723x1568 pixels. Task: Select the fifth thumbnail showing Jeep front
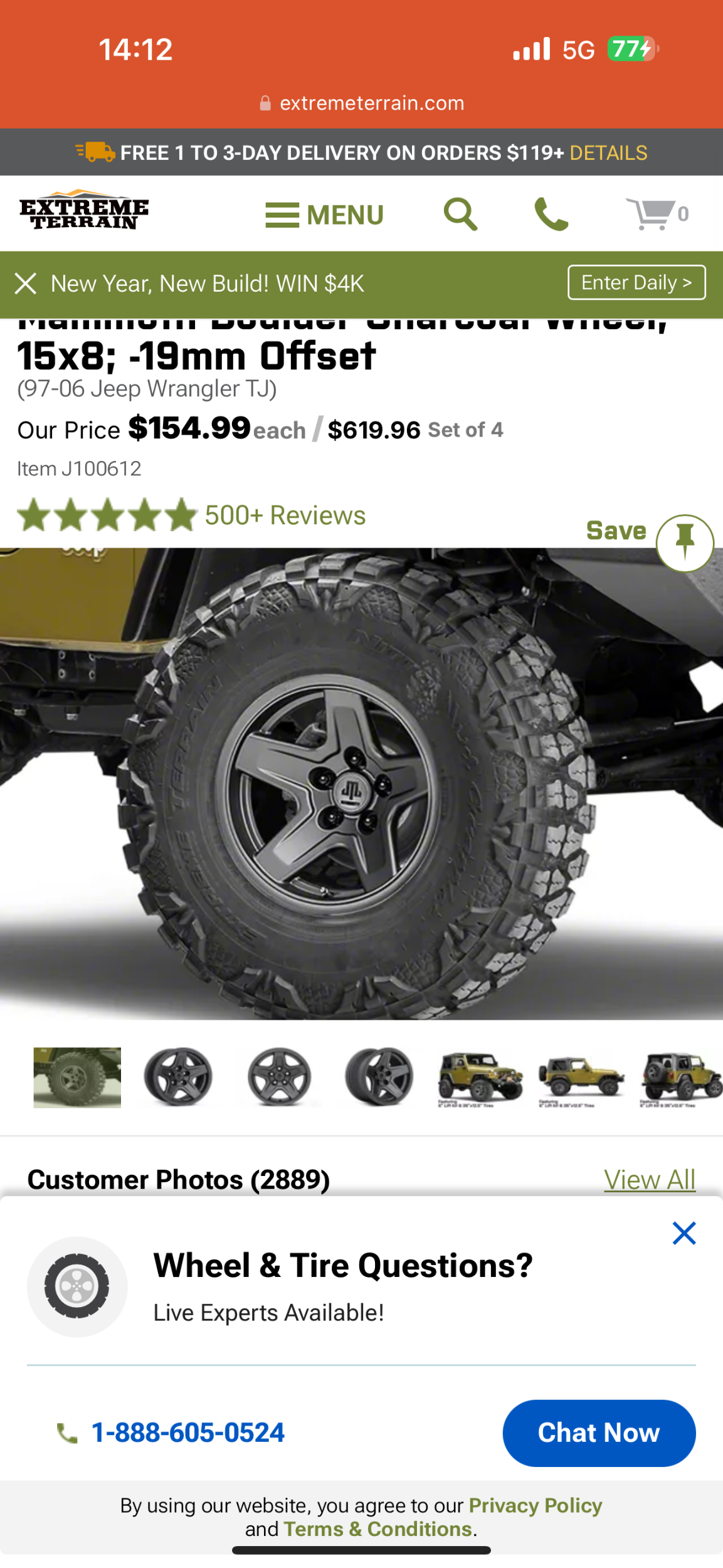[x=480, y=1078]
